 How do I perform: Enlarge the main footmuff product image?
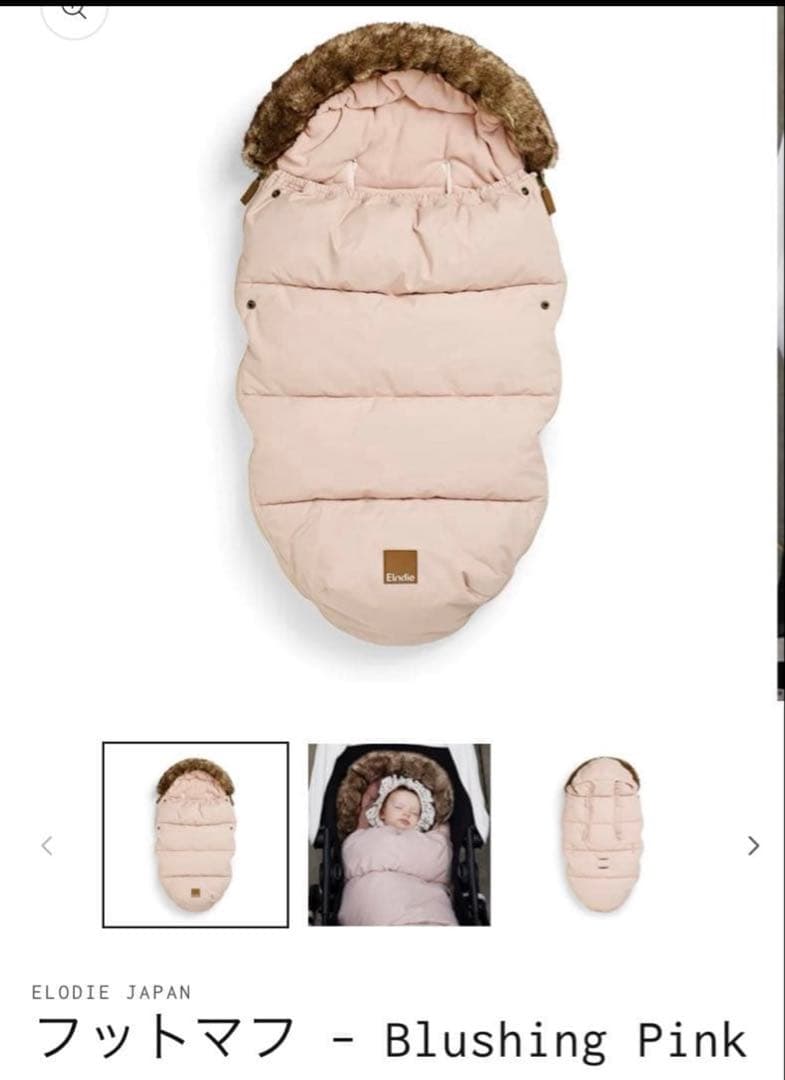(x=400, y=330)
